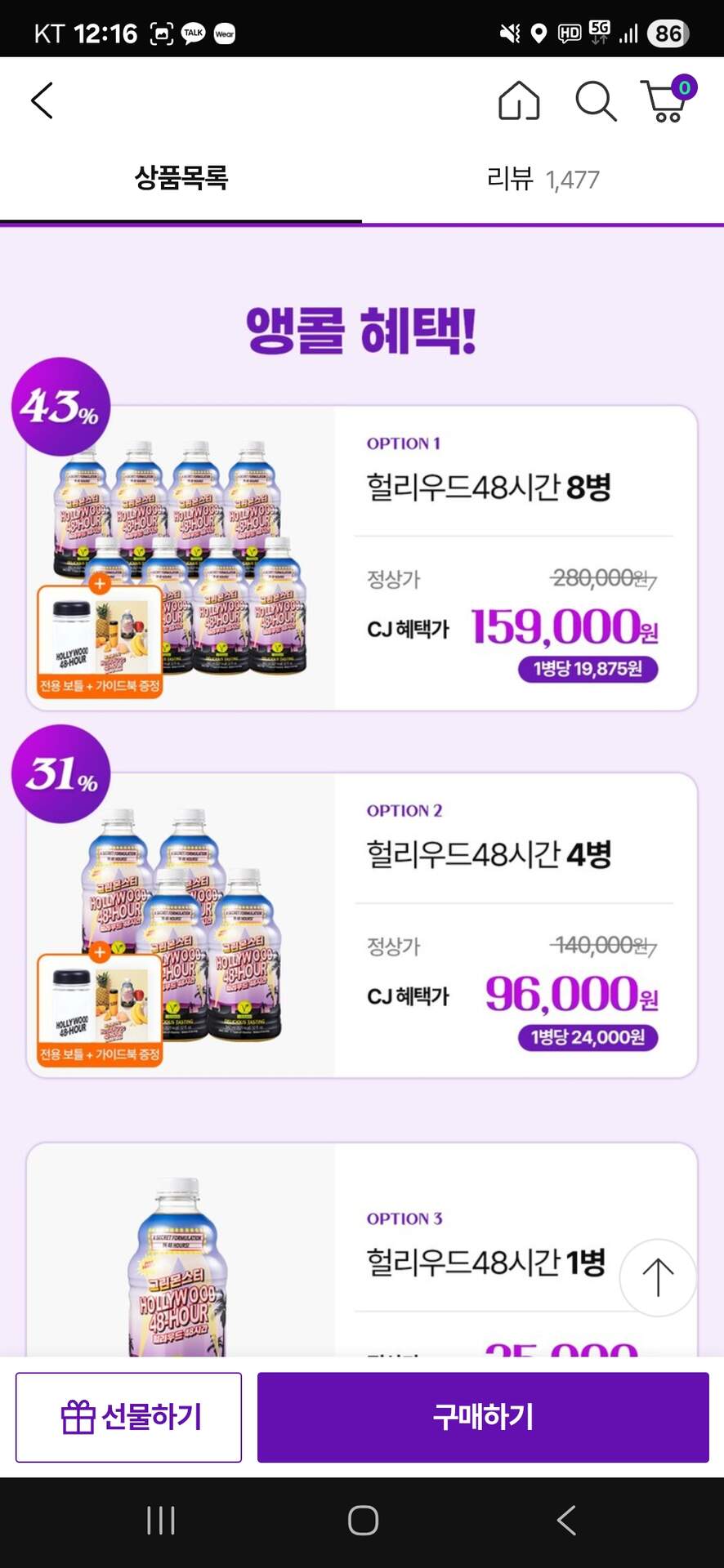Tap the scroll-to-top arrow button

pos(658,1277)
